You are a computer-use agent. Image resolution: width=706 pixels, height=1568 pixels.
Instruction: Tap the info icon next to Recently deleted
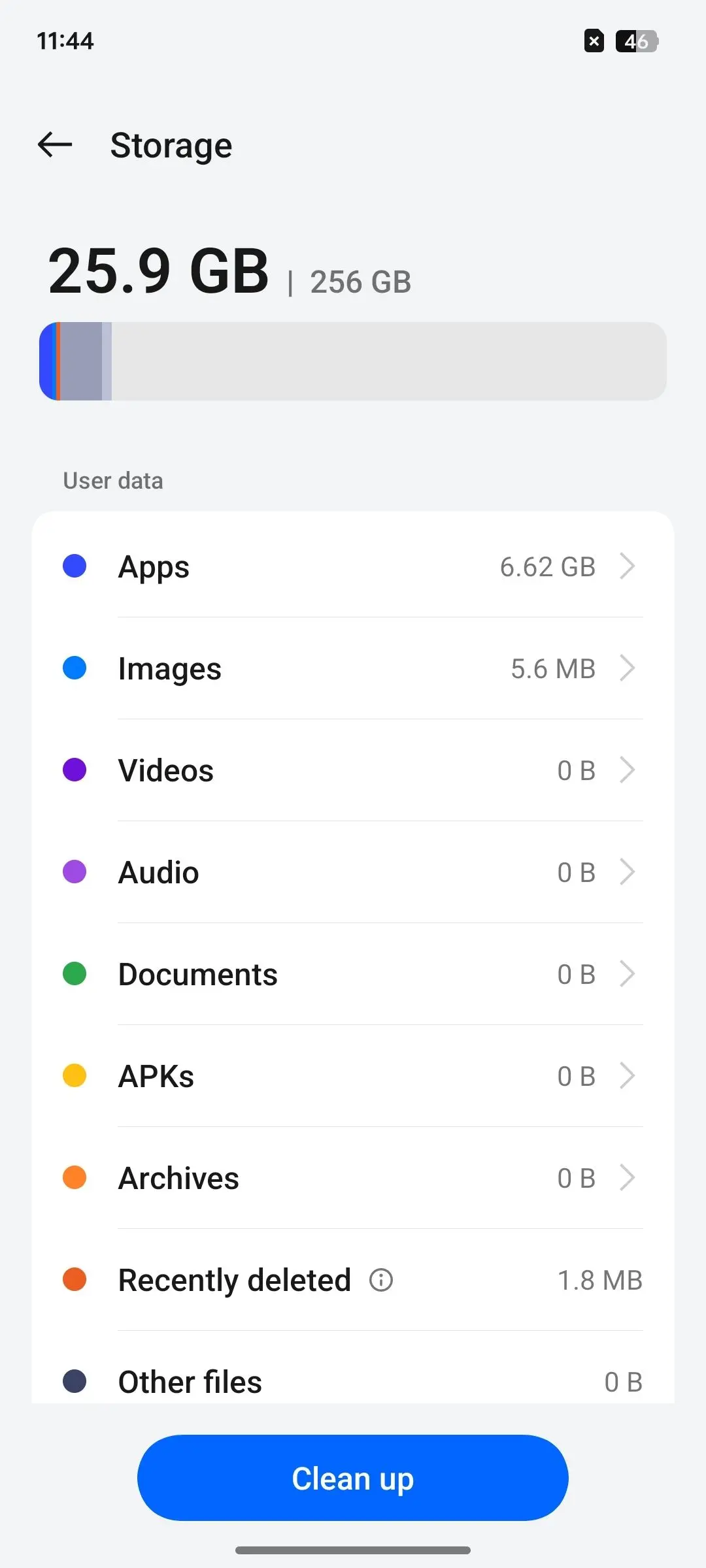click(381, 1280)
